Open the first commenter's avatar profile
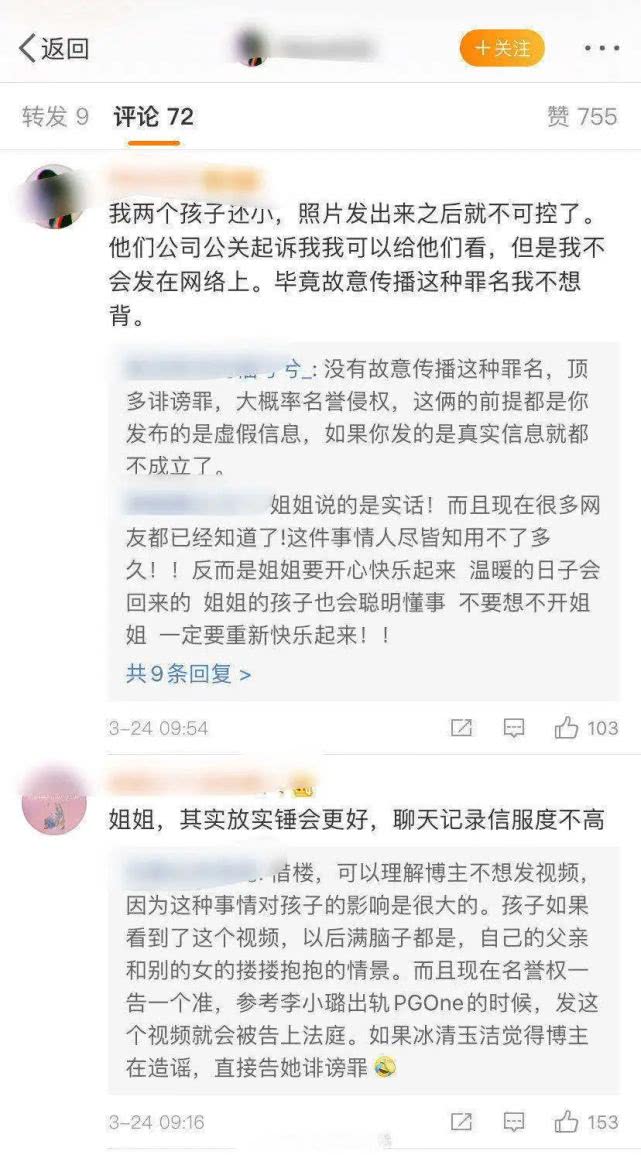641x1155 pixels. point(53,196)
